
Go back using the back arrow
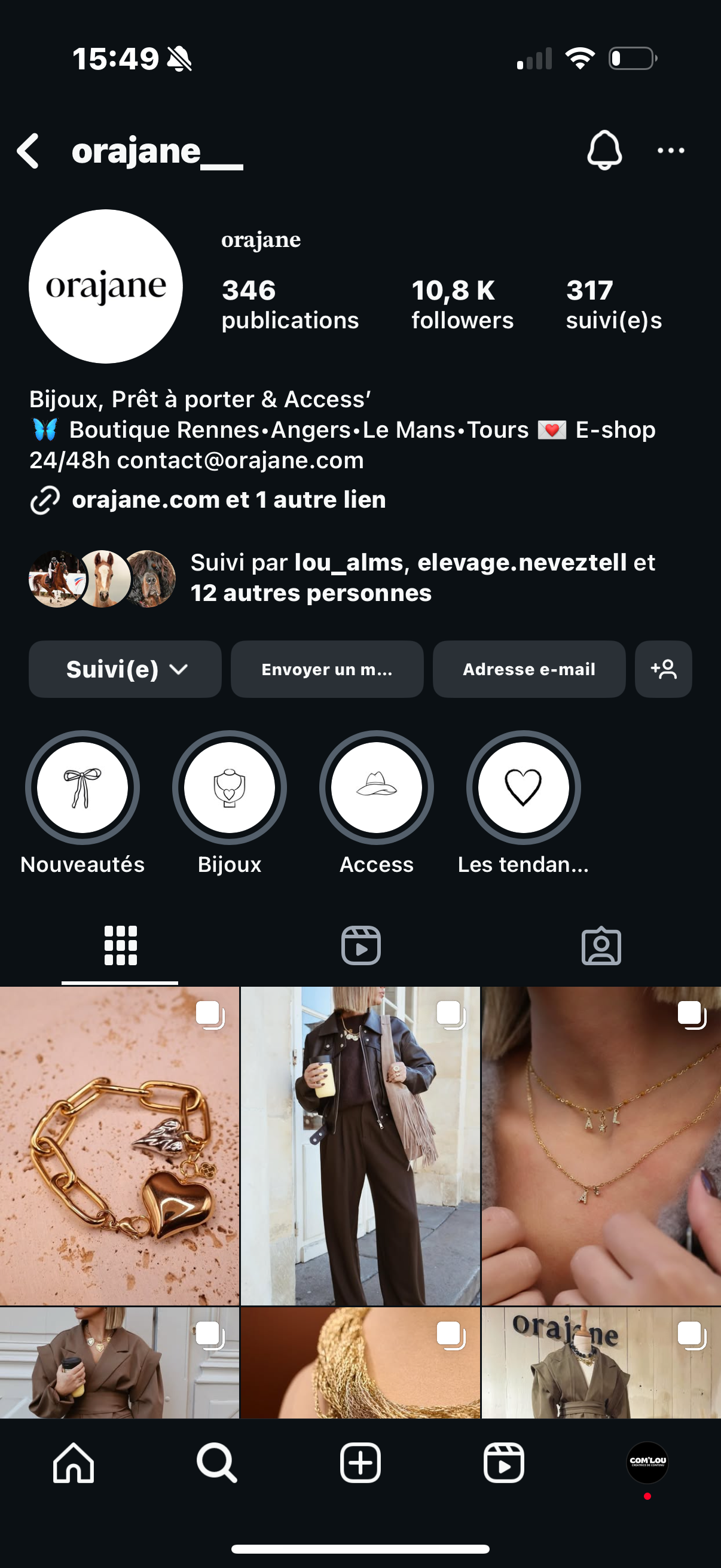click(28, 150)
